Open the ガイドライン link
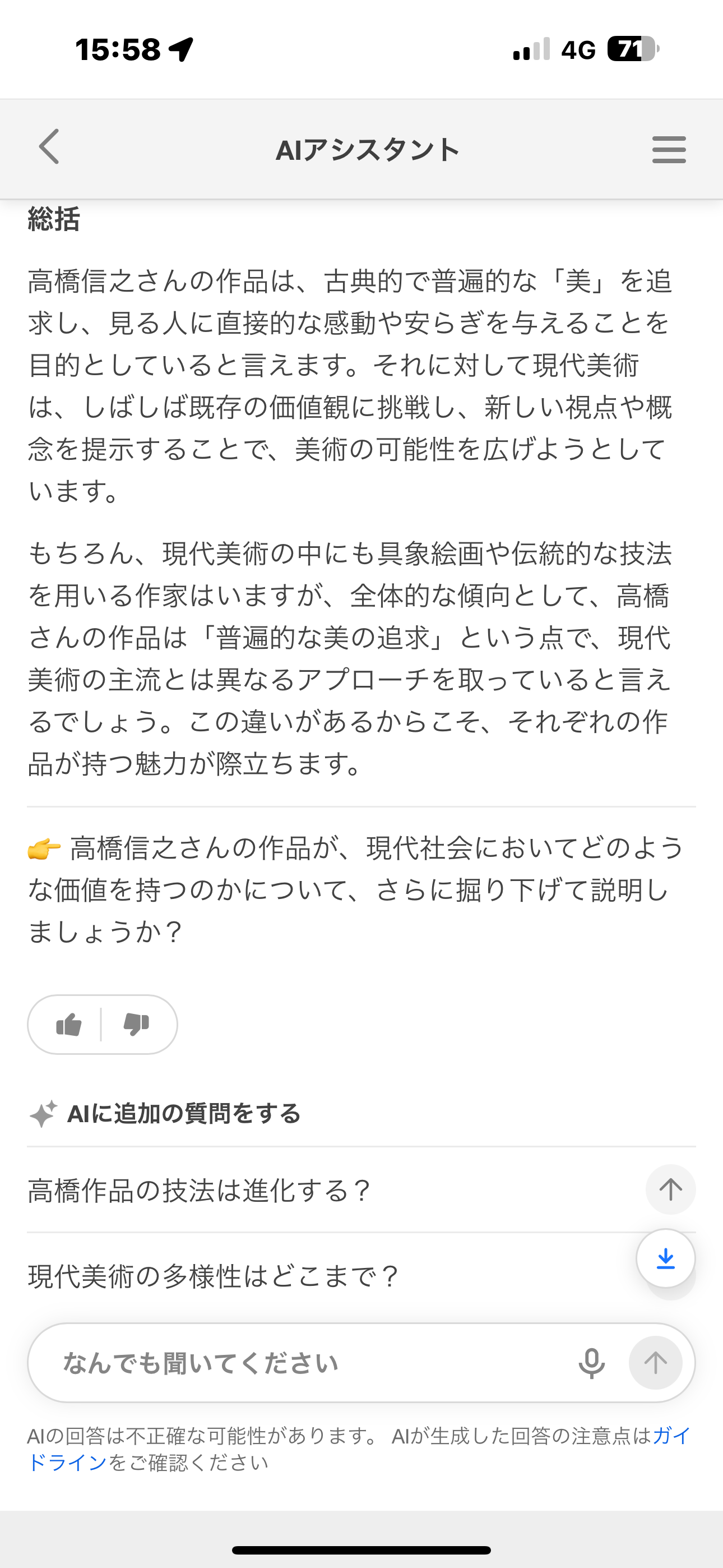Image resolution: width=723 pixels, height=1568 pixels. 67,1462
